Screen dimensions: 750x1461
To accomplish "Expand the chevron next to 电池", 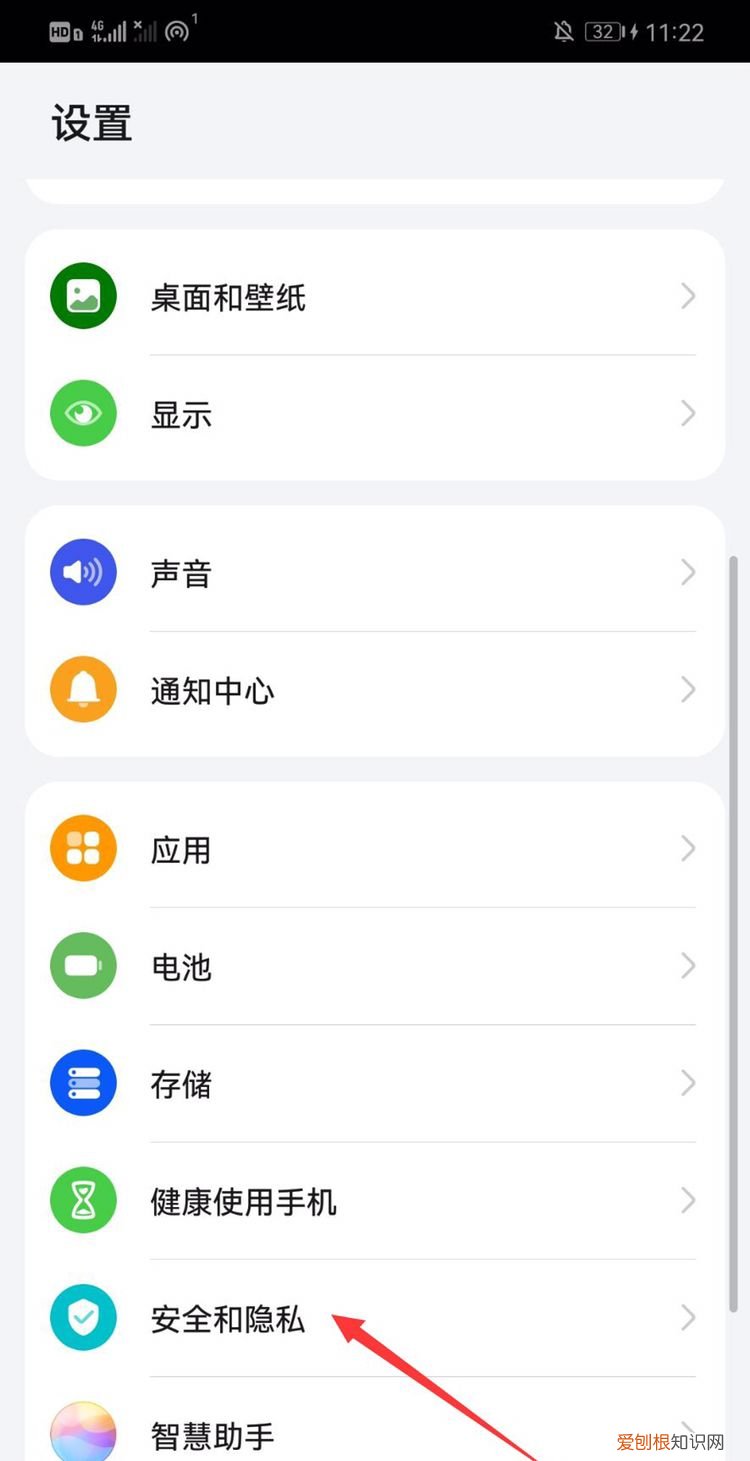I will (688, 965).
